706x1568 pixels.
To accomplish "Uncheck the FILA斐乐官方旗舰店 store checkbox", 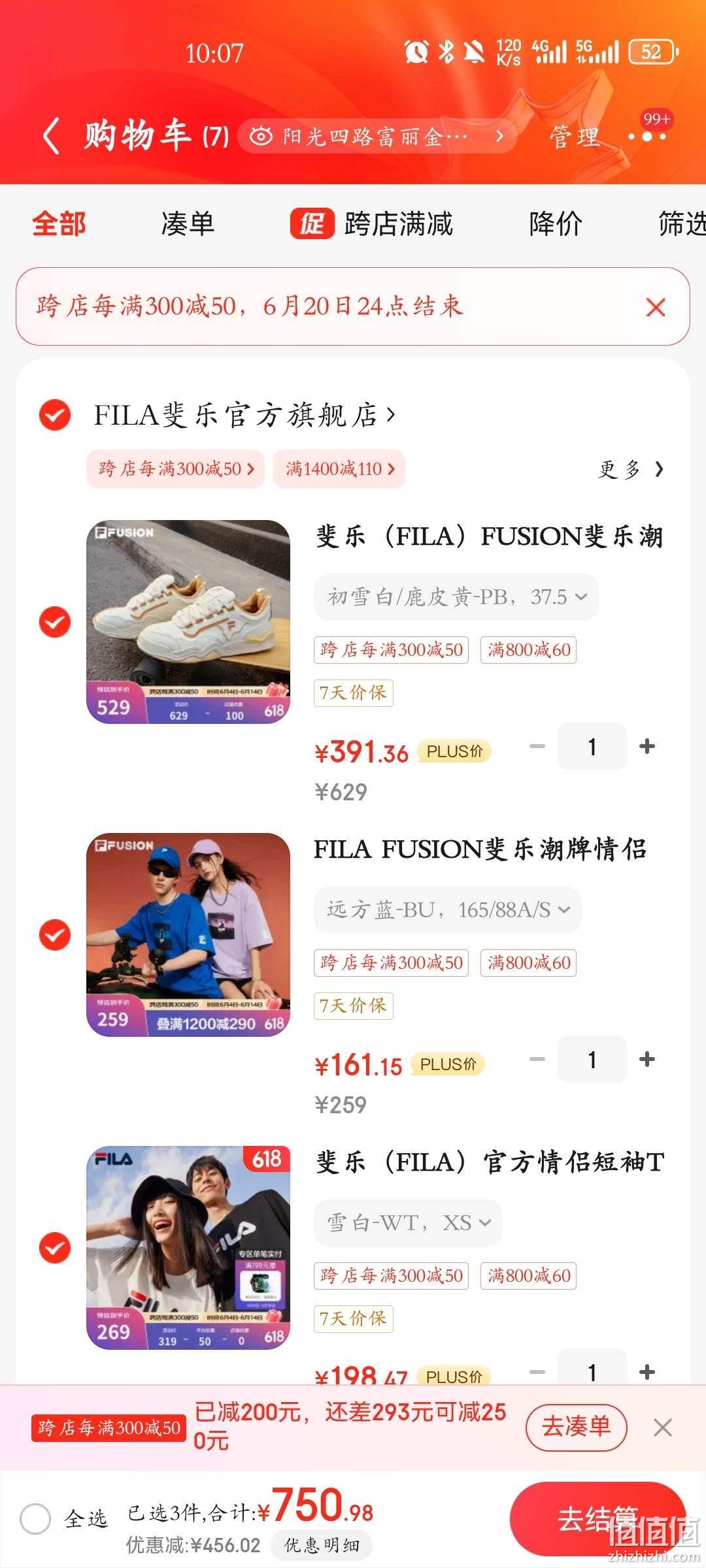I will pos(55,414).
